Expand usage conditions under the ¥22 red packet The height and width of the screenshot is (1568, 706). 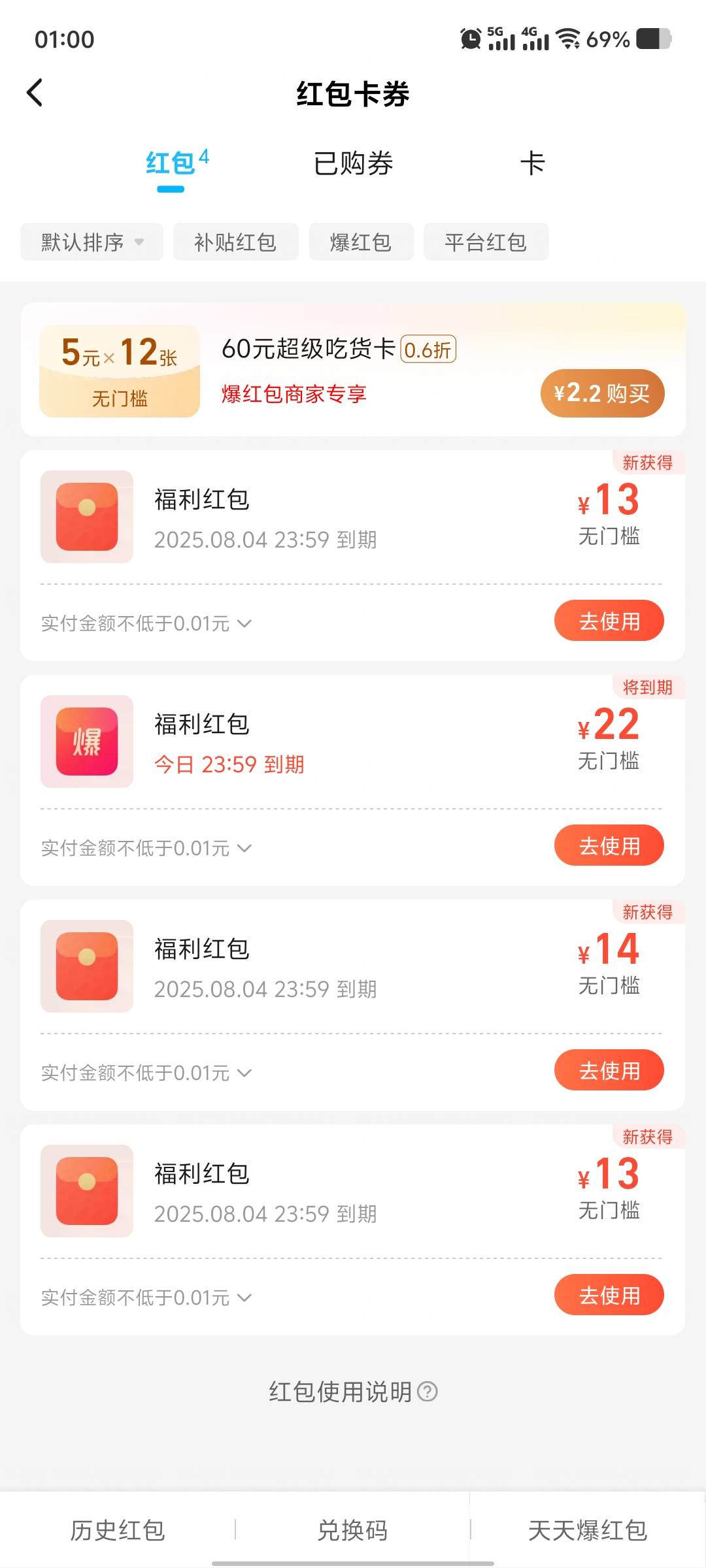tap(146, 848)
